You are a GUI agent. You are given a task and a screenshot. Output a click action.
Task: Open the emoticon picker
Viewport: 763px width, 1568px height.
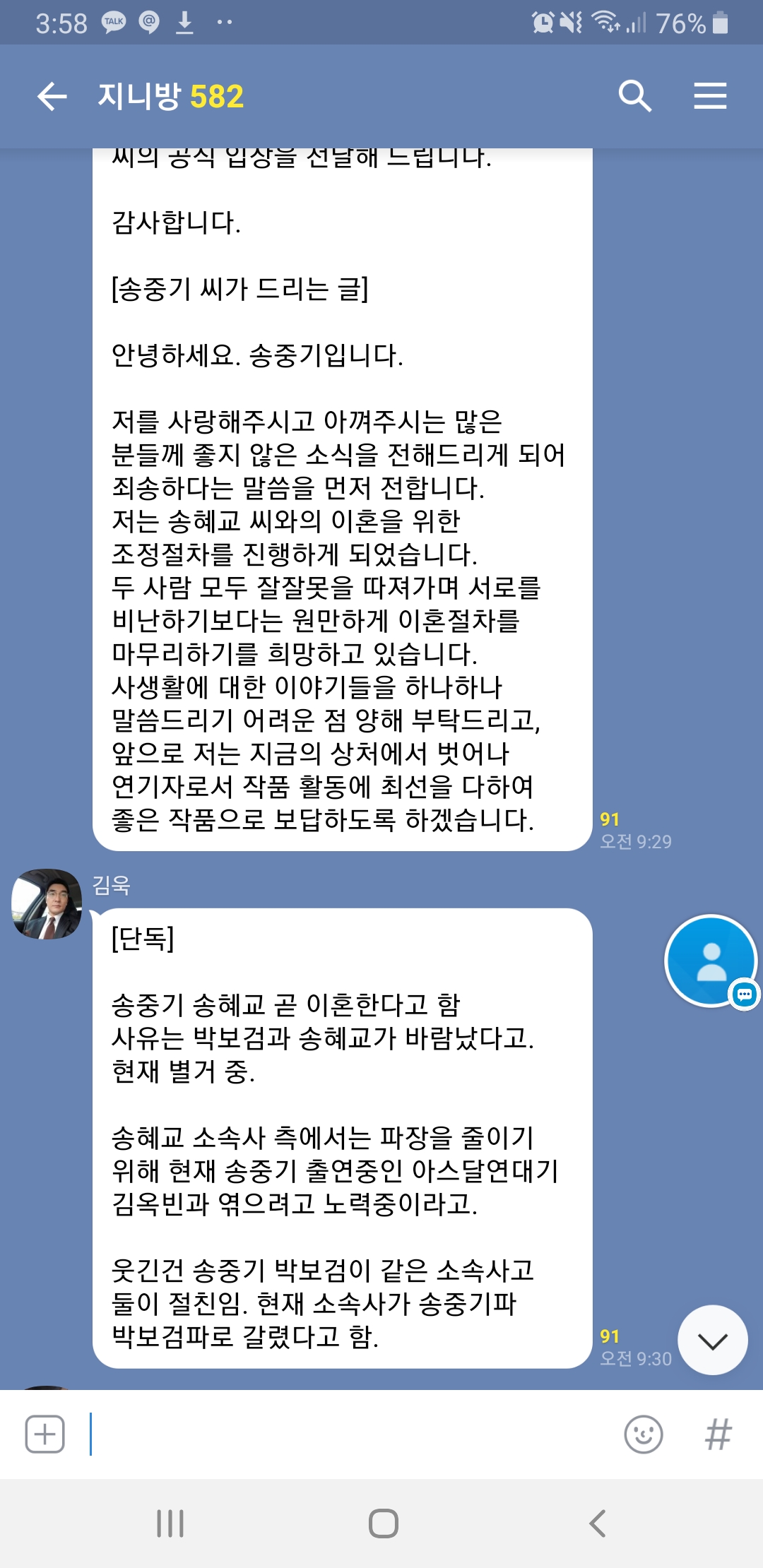pyautogui.click(x=643, y=1435)
